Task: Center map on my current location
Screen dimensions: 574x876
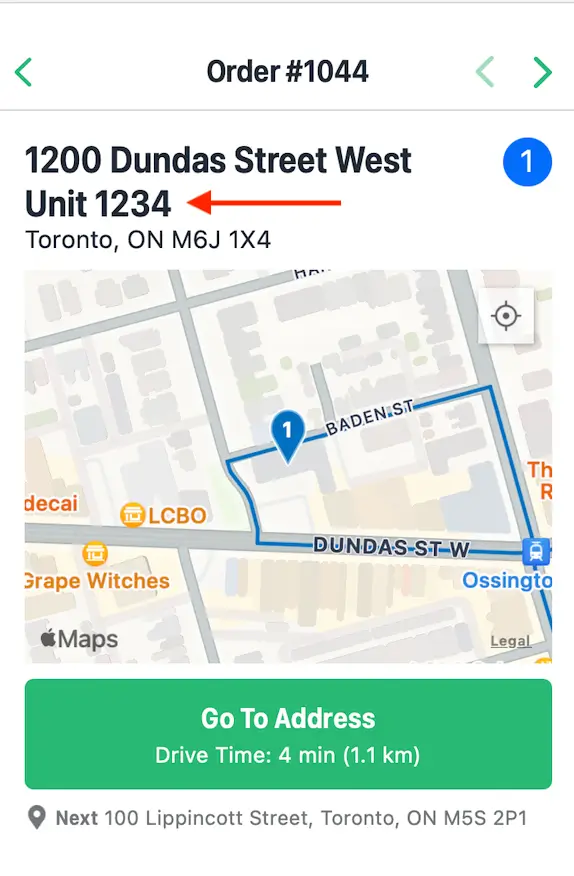Action: pos(506,316)
